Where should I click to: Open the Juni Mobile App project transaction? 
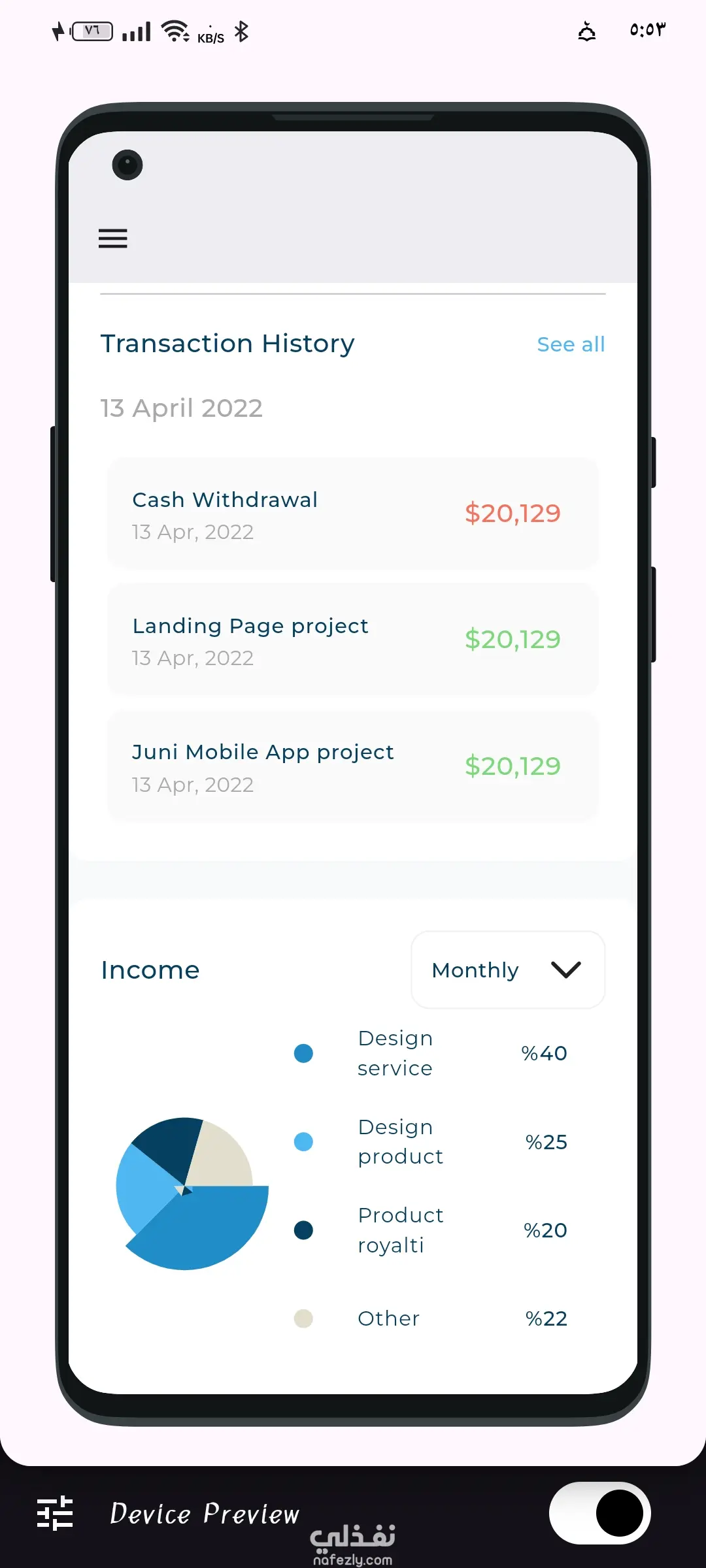(353, 766)
